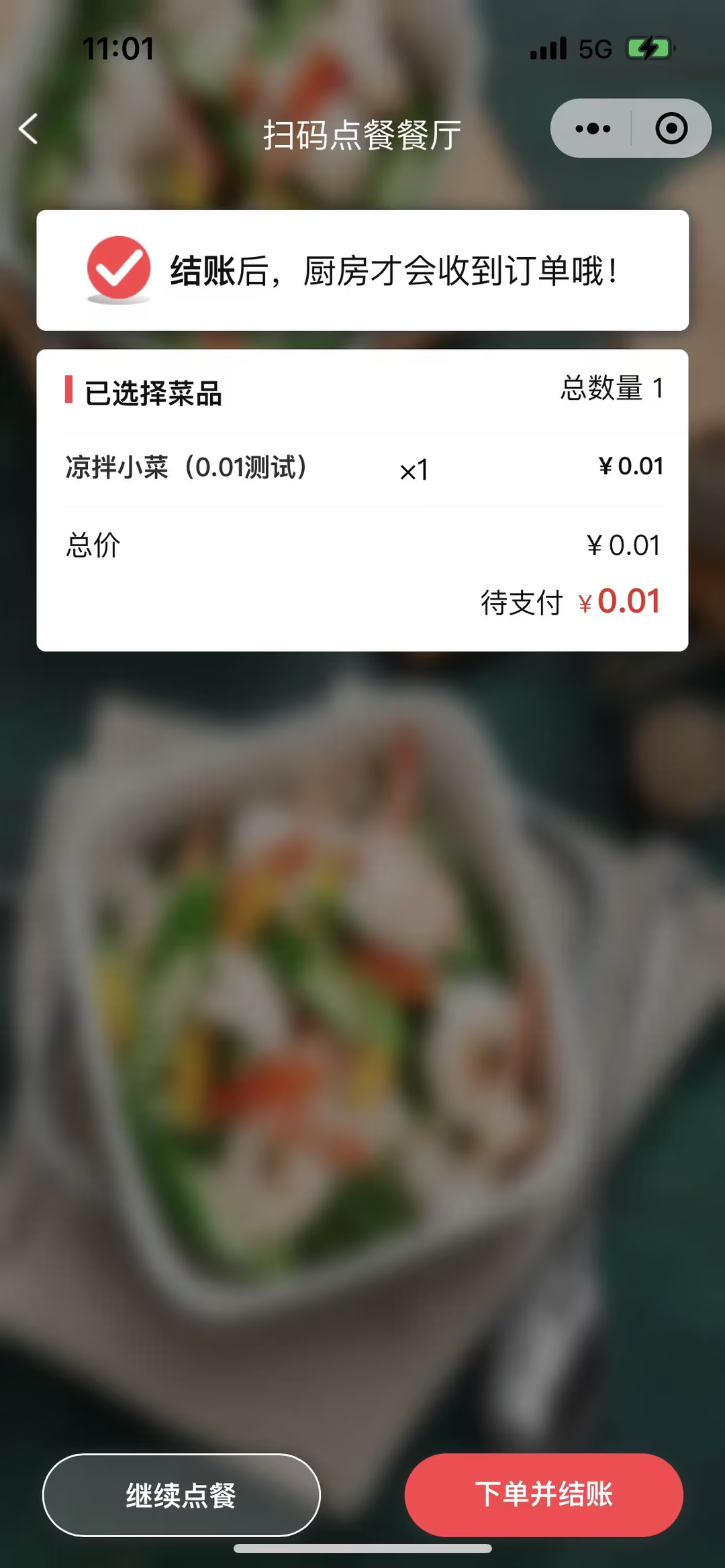Open the mini program's three-dot menu
This screenshot has width=725, height=1568.
pyautogui.click(x=593, y=129)
